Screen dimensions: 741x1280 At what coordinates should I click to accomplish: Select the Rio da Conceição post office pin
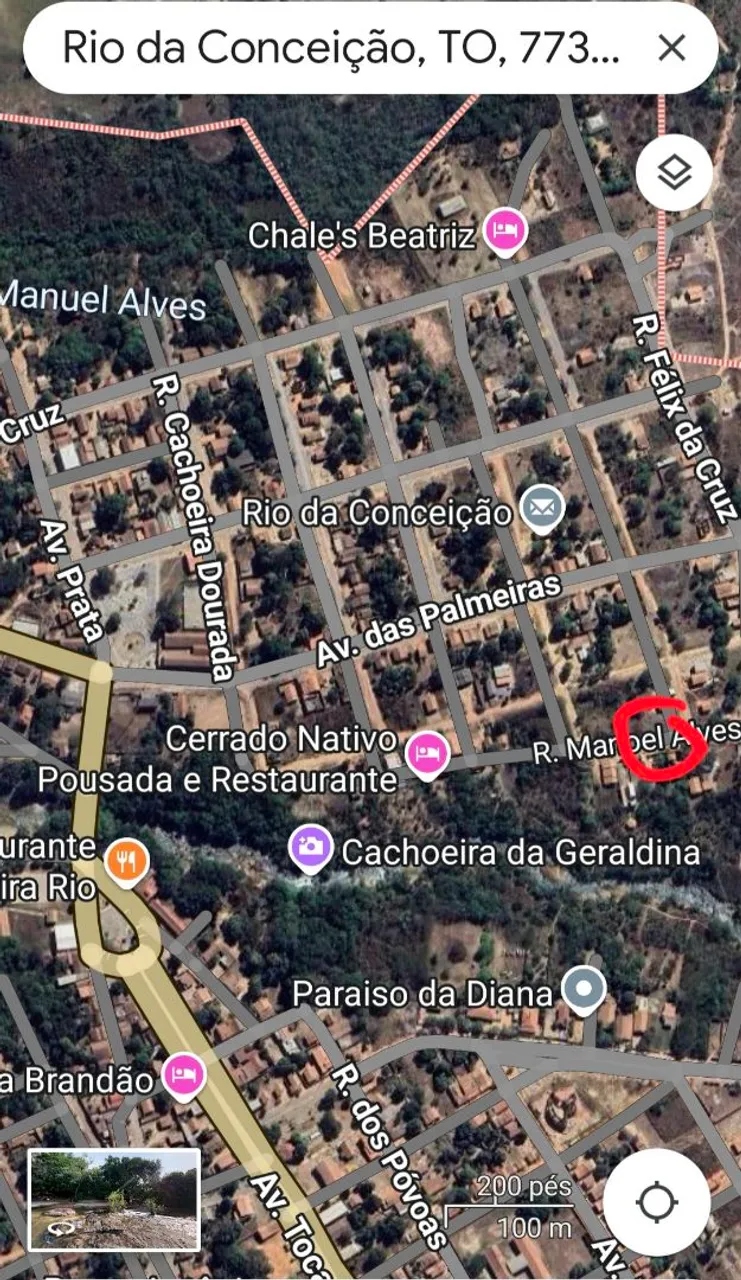point(542,510)
